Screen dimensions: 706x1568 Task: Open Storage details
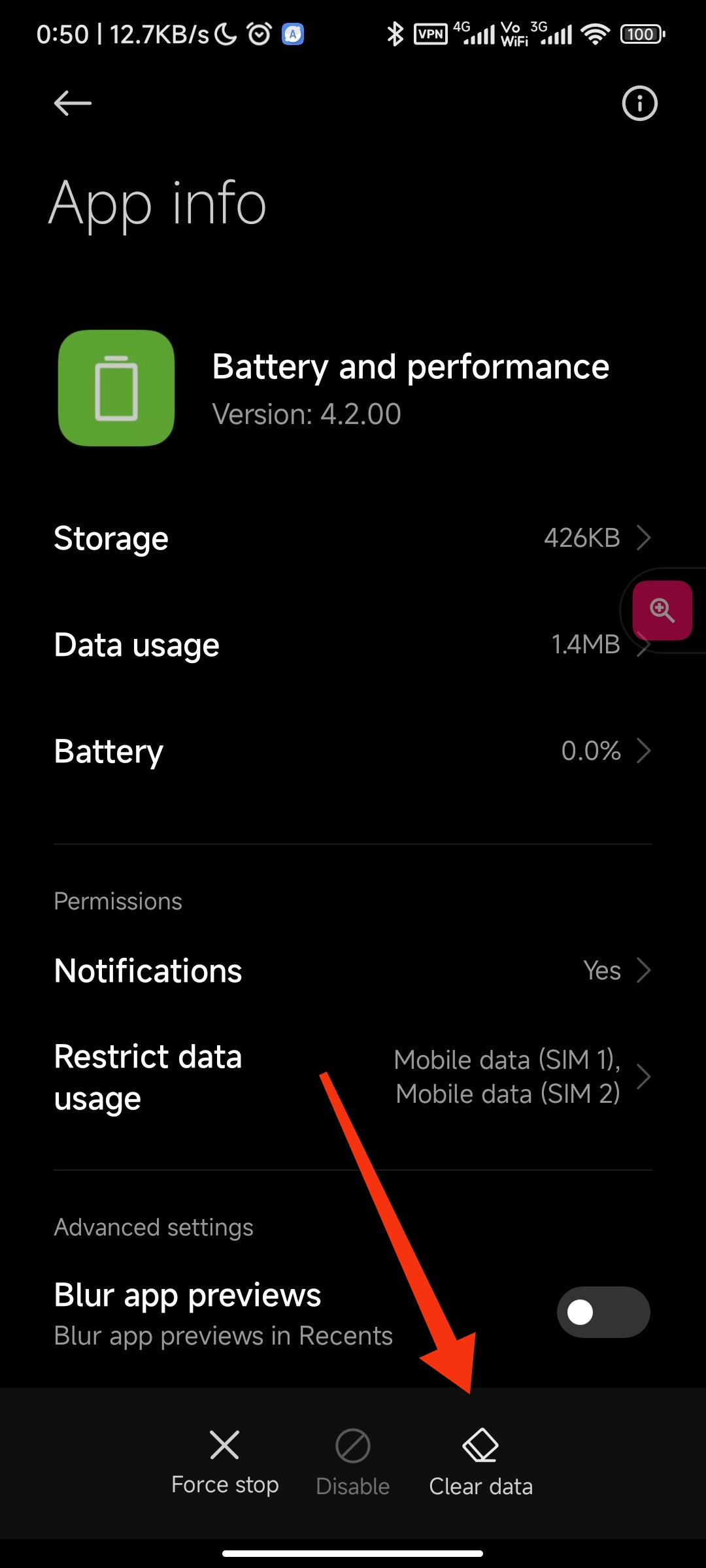tap(353, 538)
